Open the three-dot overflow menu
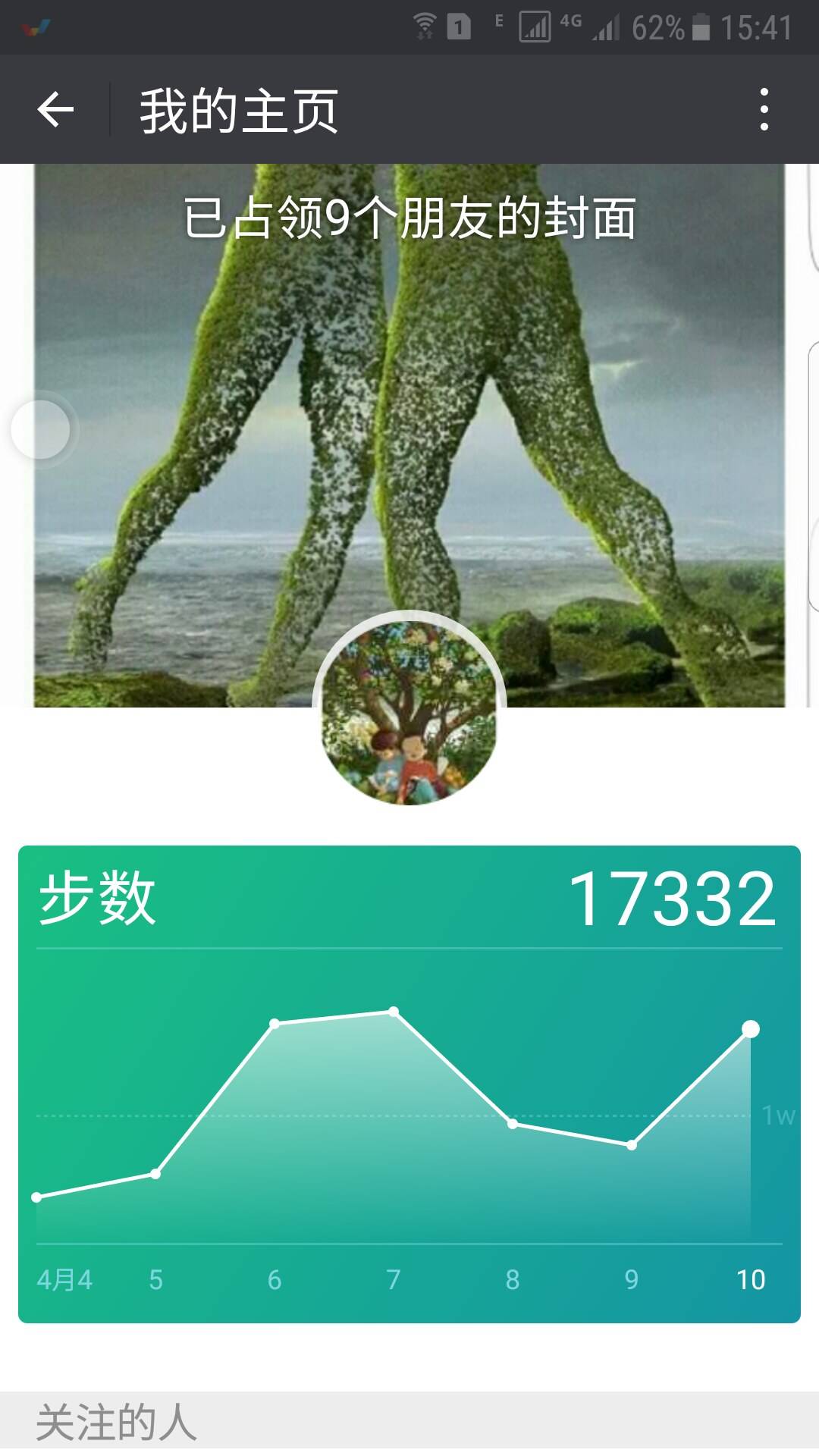This screenshot has width=819, height=1456. (x=764, y=110)
